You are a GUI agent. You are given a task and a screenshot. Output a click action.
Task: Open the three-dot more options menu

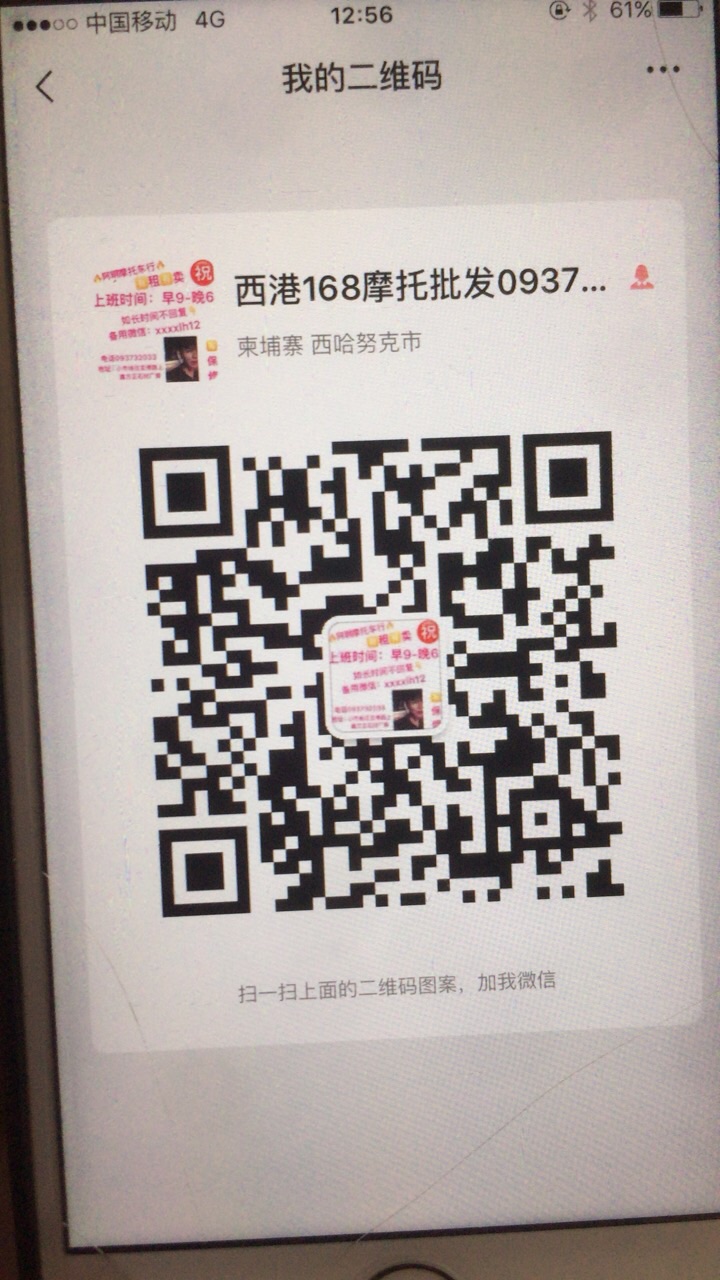click(x=662, y=70)
